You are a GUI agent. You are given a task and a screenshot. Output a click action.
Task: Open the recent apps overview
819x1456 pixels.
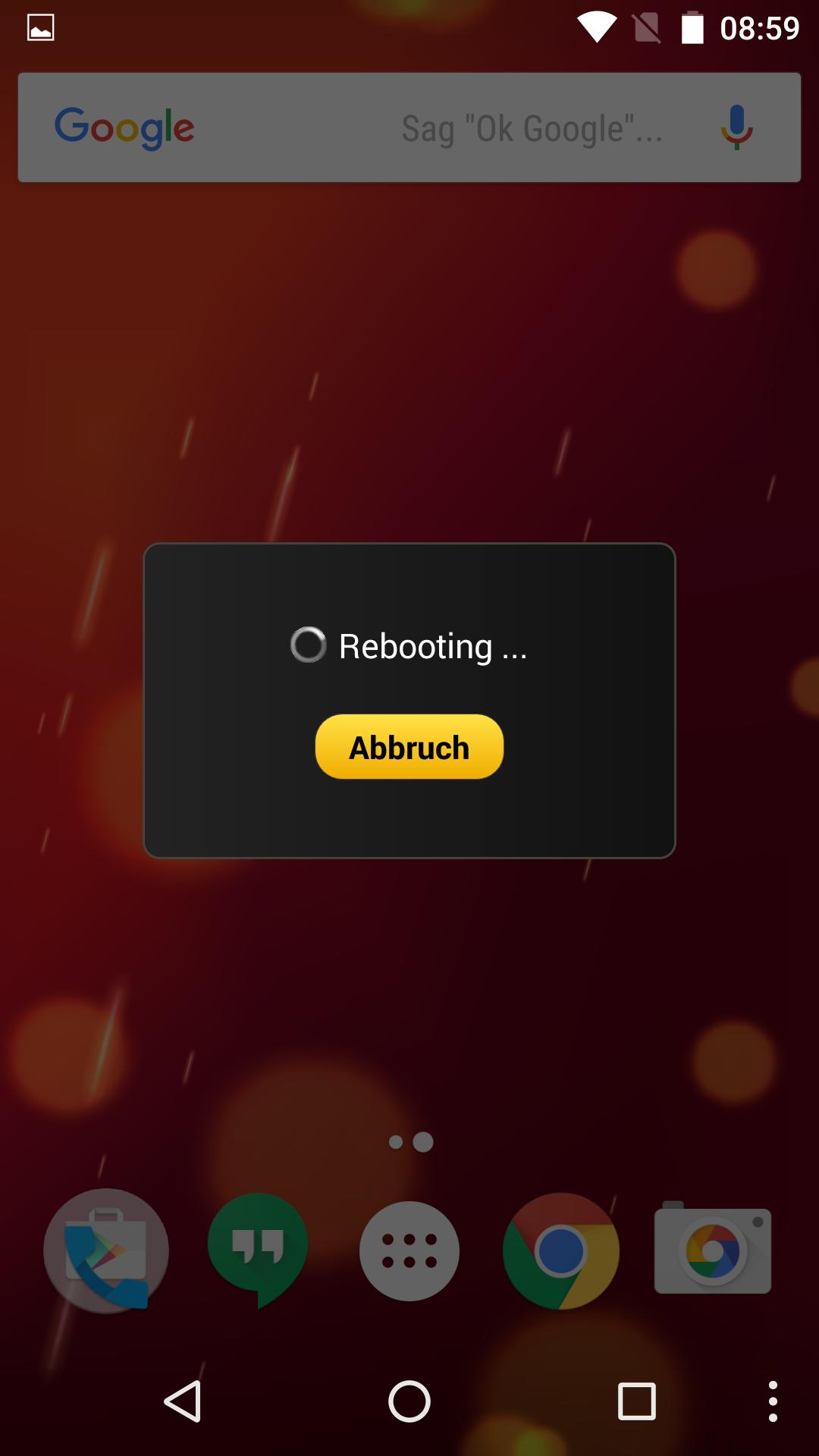coord(636,1401)
